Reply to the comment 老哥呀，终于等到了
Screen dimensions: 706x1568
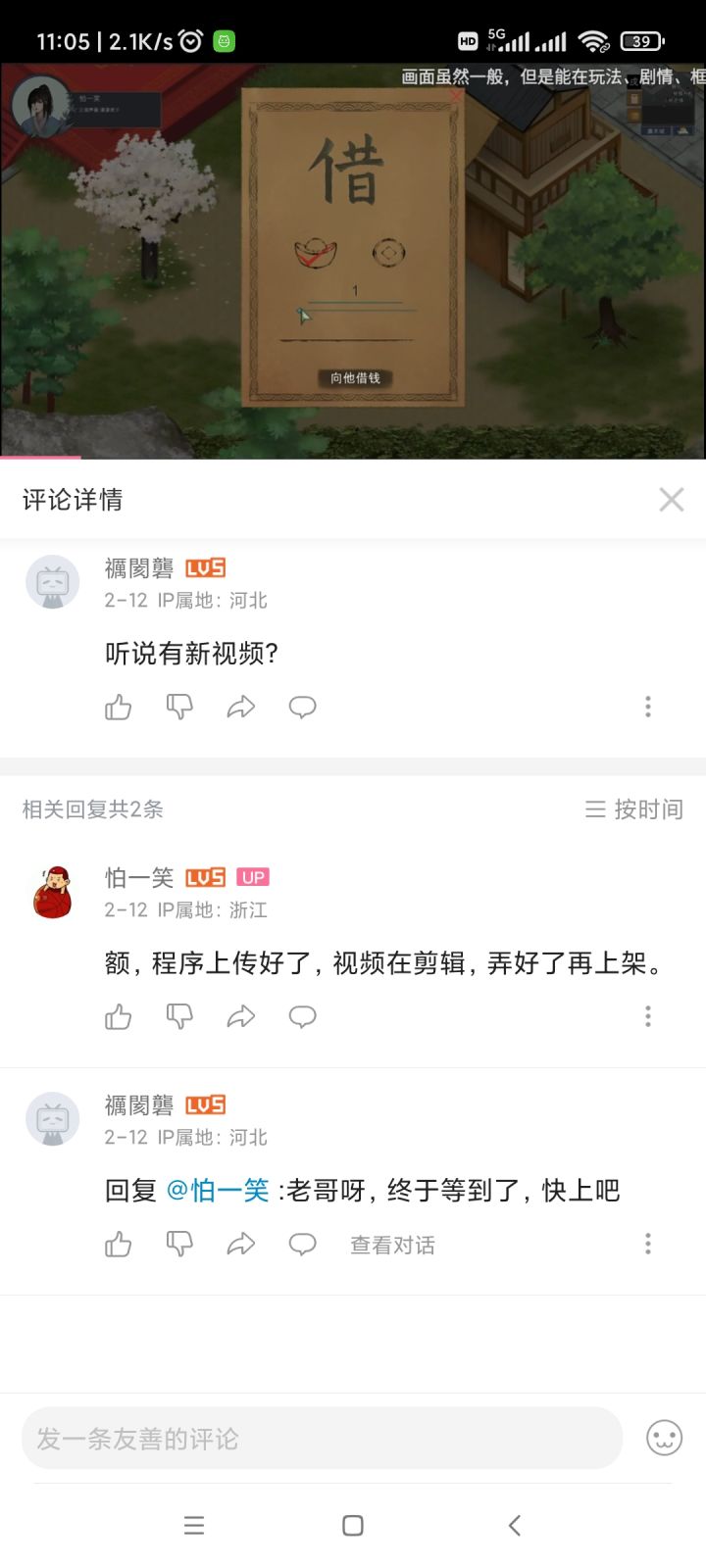302,1245
